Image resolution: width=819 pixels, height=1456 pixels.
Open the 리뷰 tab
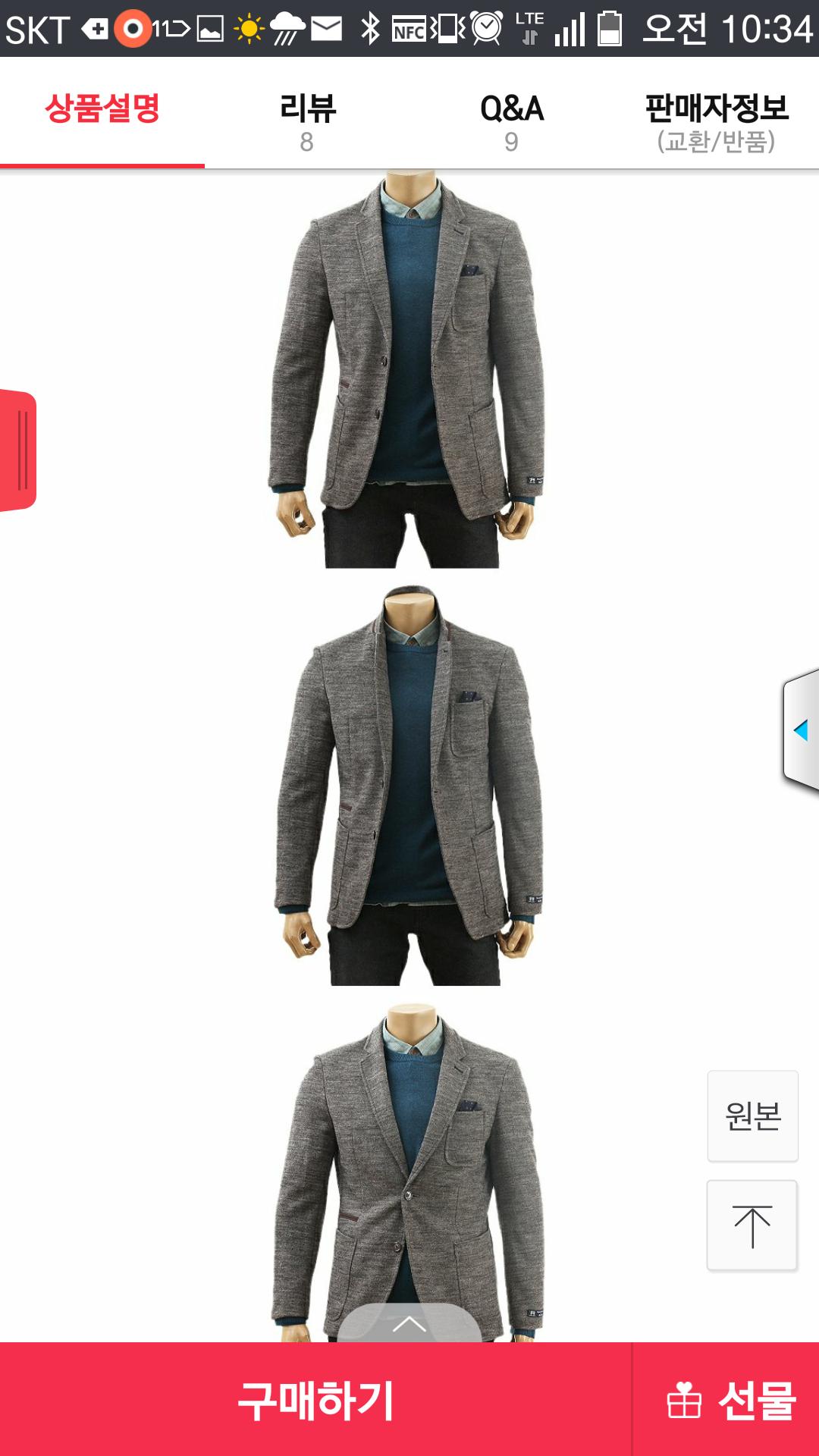point(307,121)
